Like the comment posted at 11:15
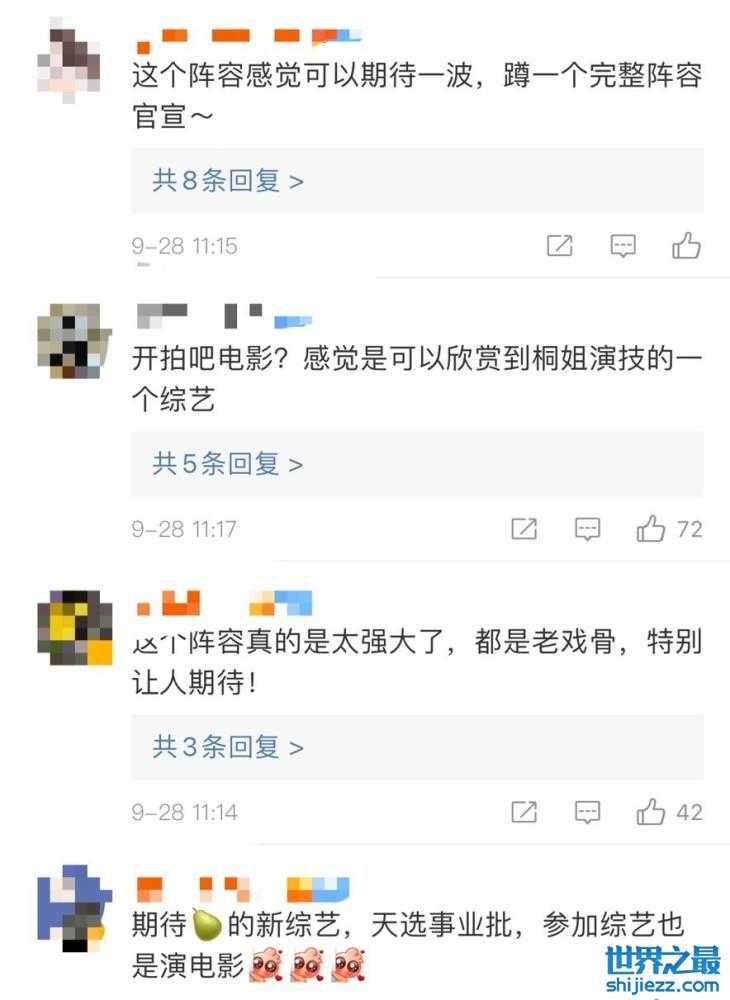The image size is (730, 1000). (x=686, y=246)
